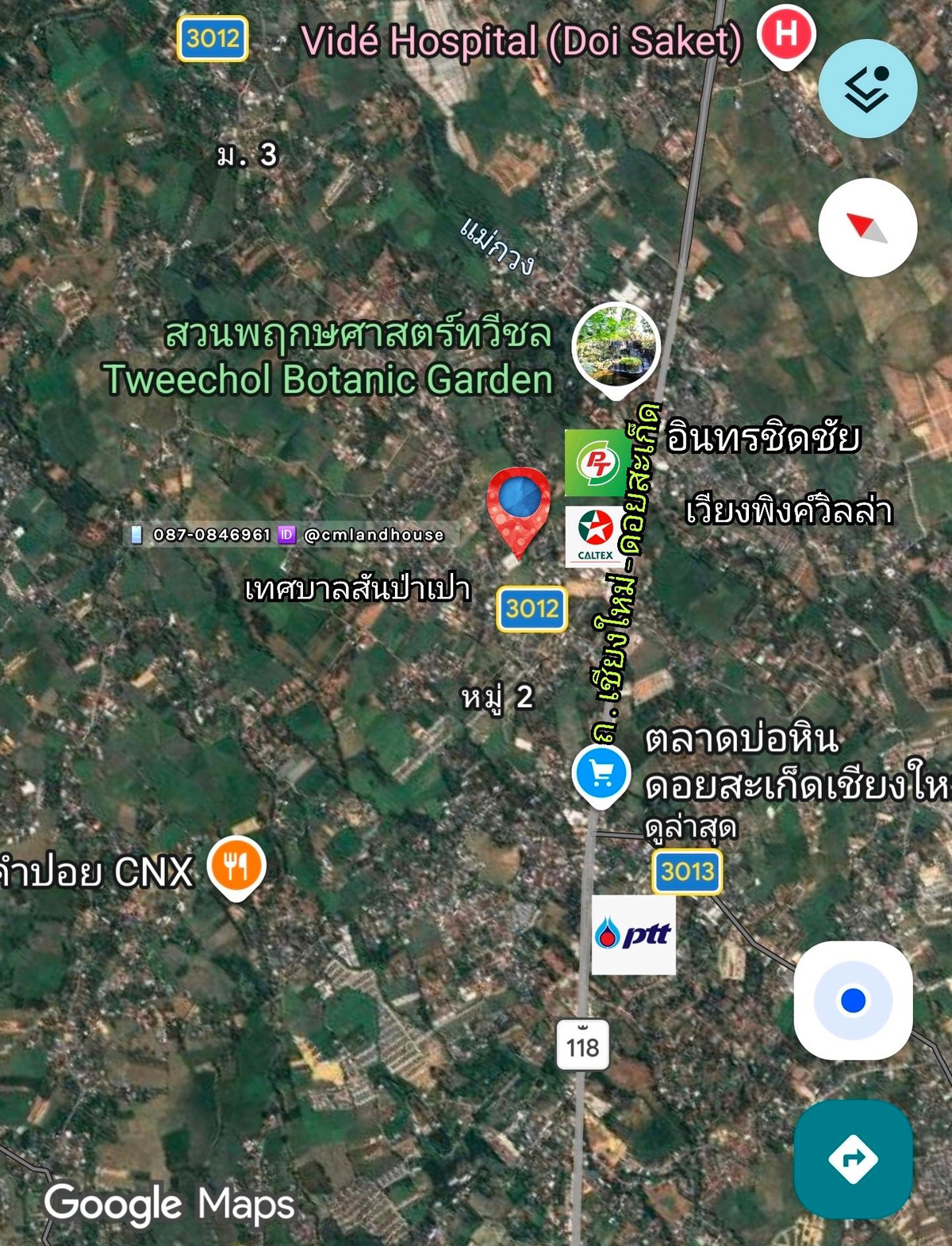Screen dimensions: 952x1246
Task: Open the Tweechol Botanic Garden photo marker
Action: [616, 348]
